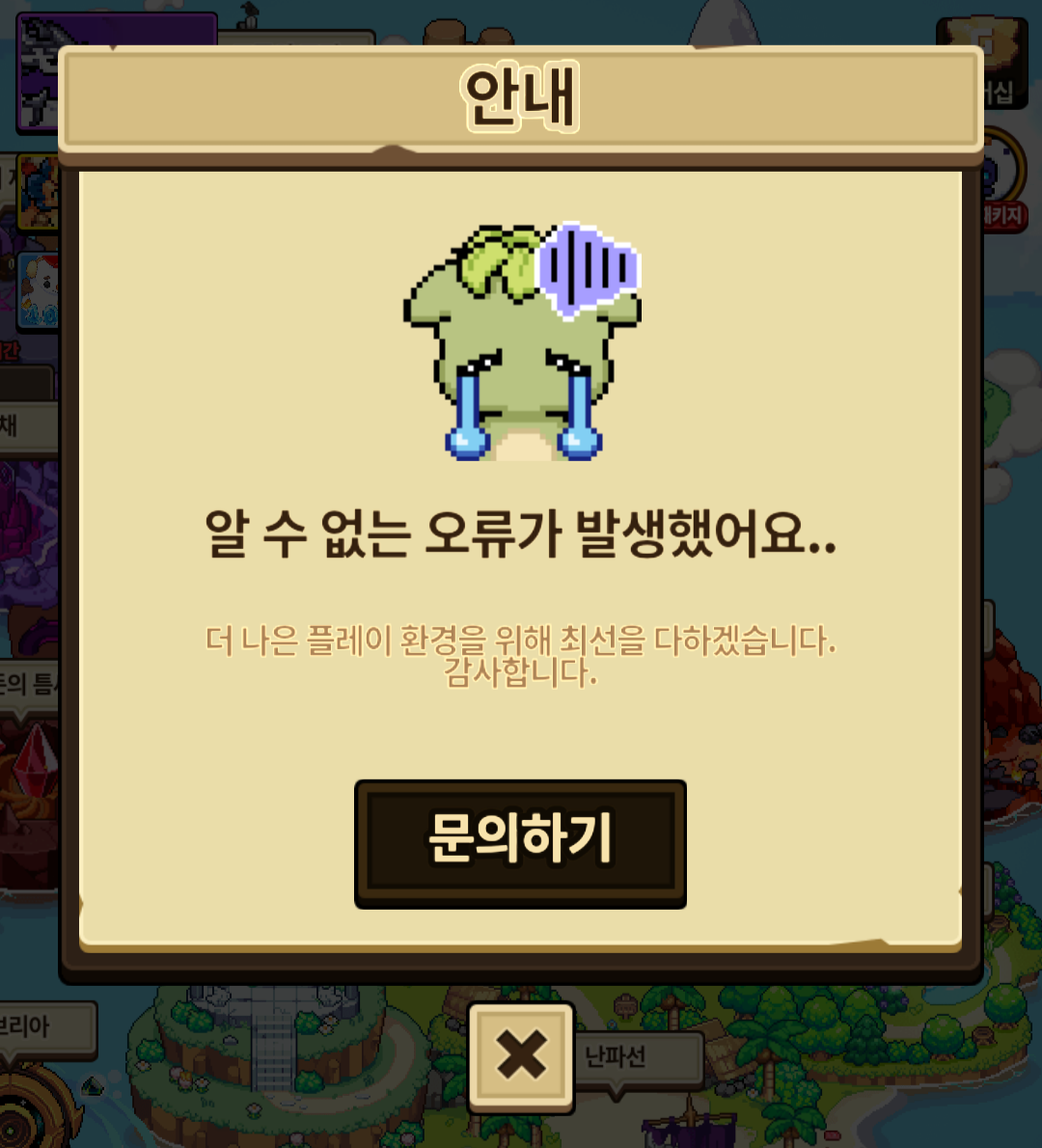
Task: Tap the 문의하기 inquiry button
Action: click(520, 841)
